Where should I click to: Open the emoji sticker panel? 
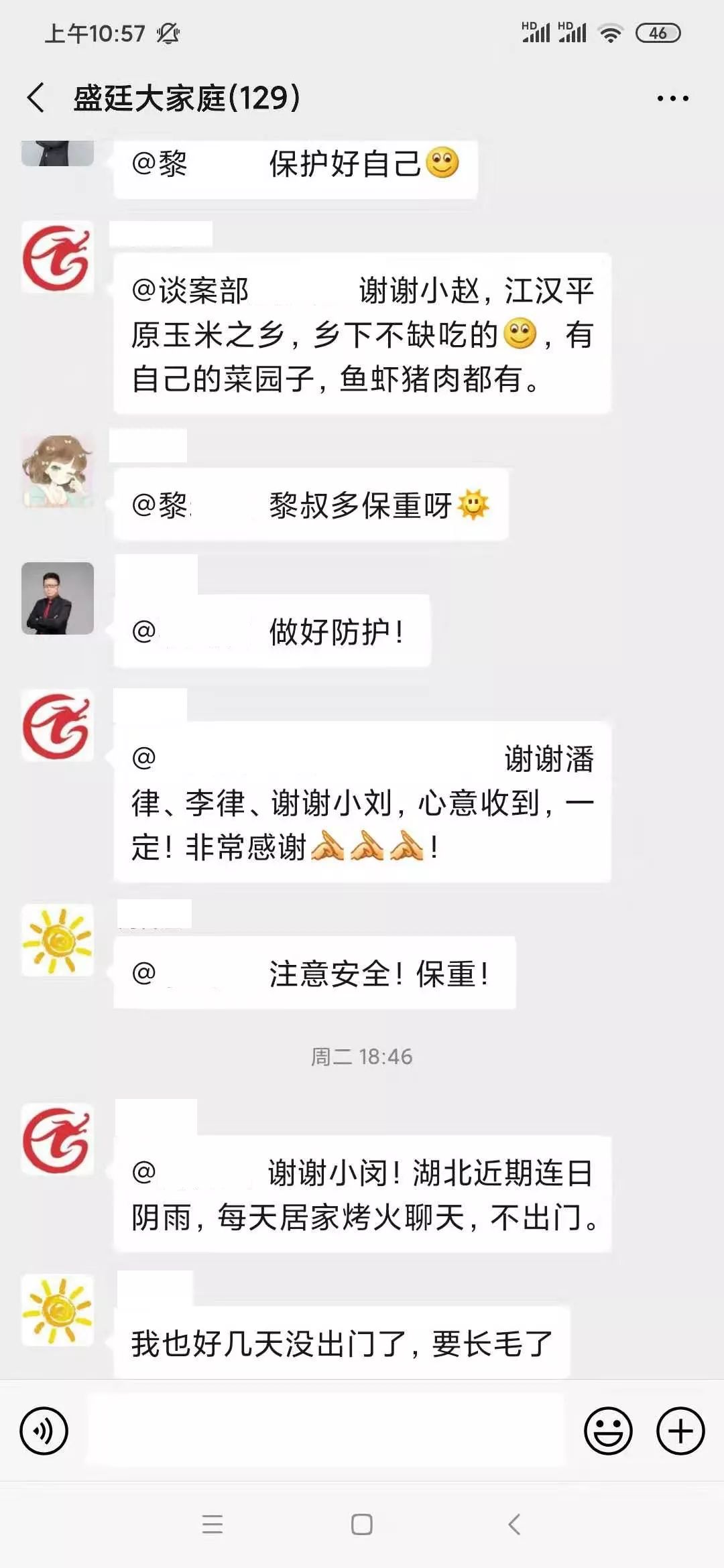[608, 1431]
